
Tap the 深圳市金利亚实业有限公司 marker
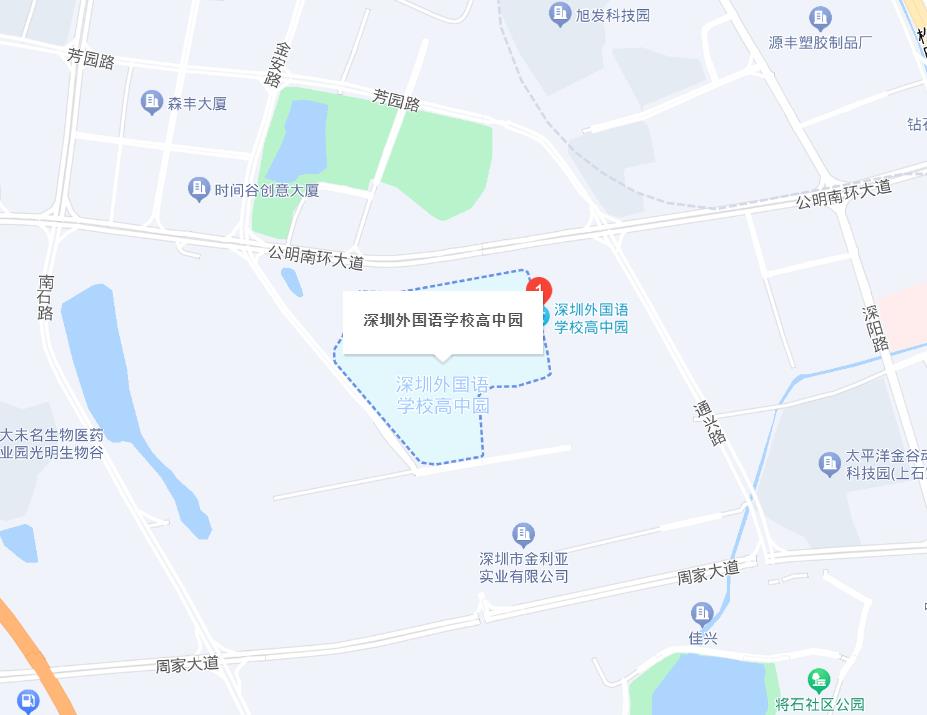tap(523, 534)
